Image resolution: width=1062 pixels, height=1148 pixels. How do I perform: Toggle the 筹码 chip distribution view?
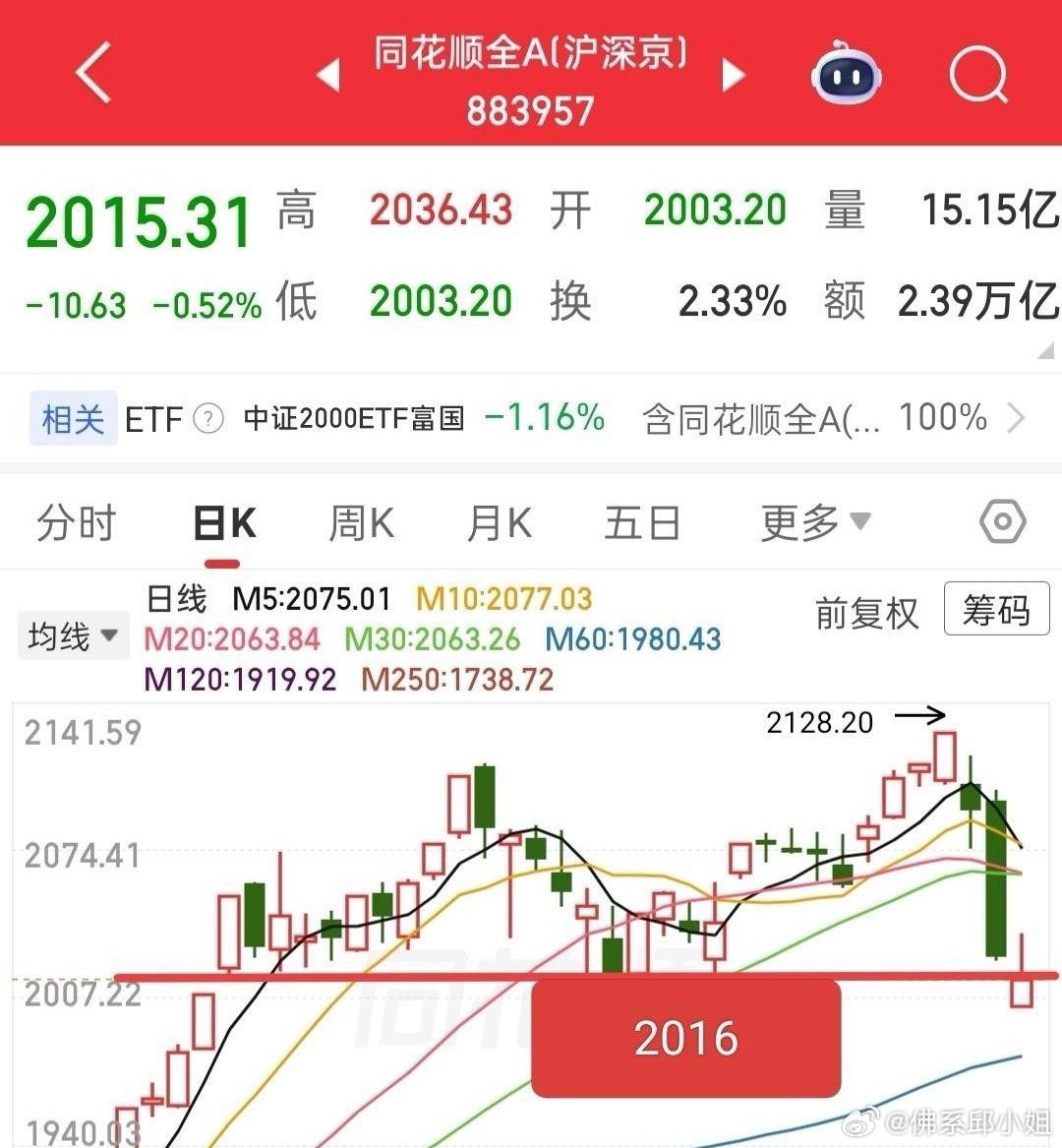pos(996,611)
